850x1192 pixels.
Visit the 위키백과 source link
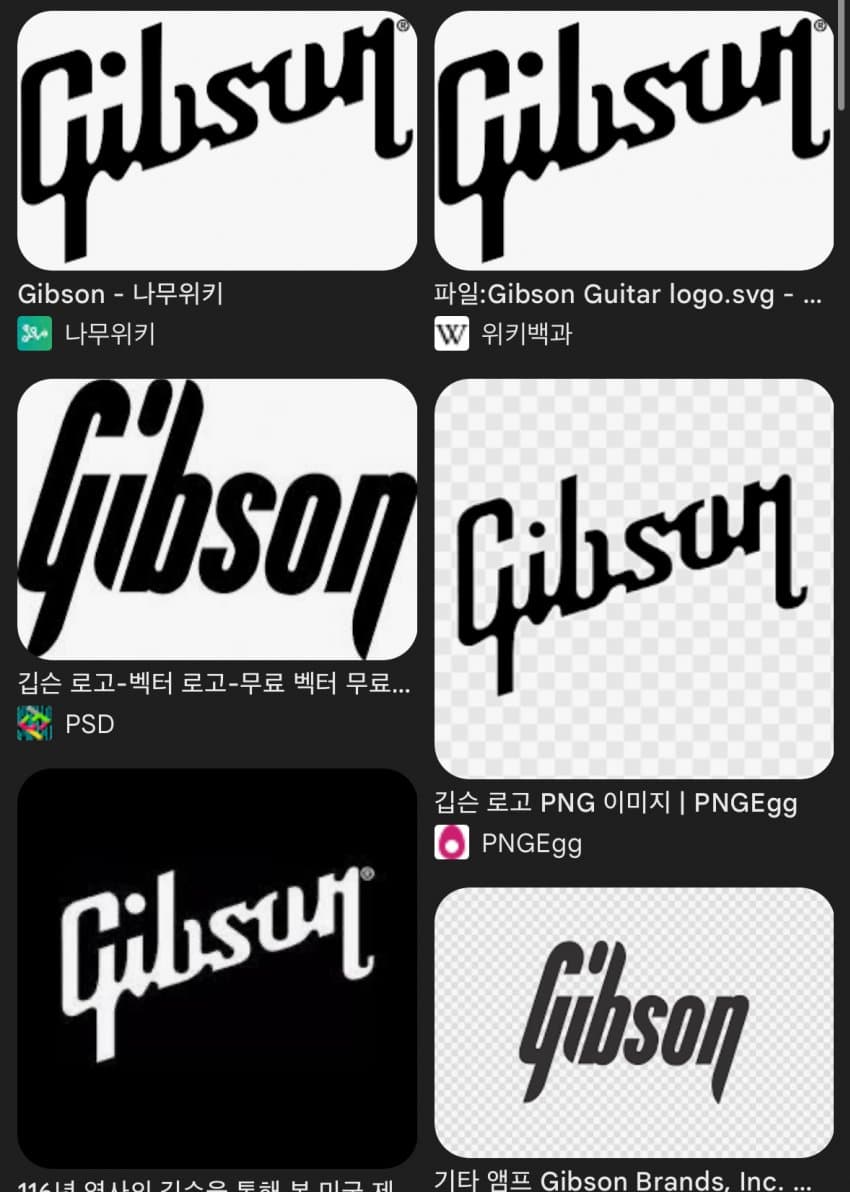(527, 333)
